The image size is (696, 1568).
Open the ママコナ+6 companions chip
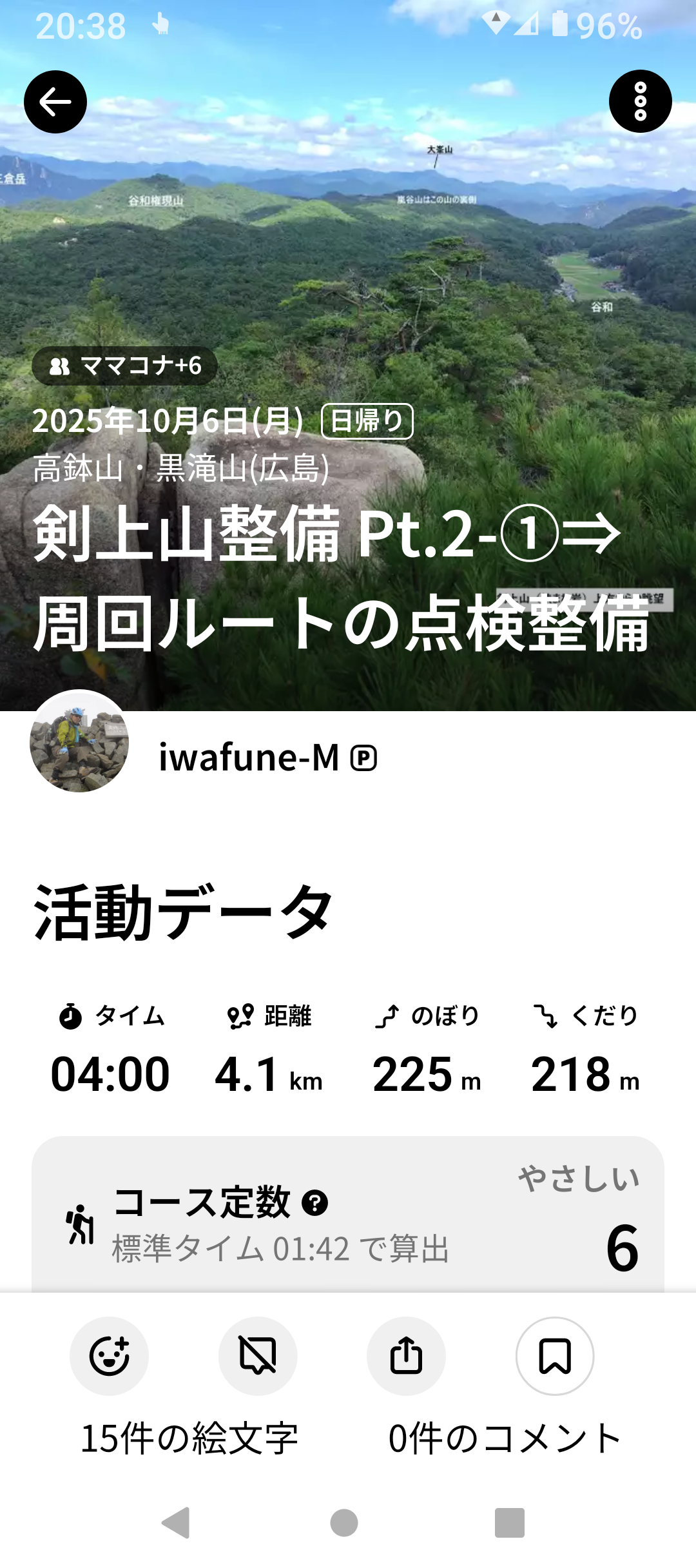click(125, 366)
